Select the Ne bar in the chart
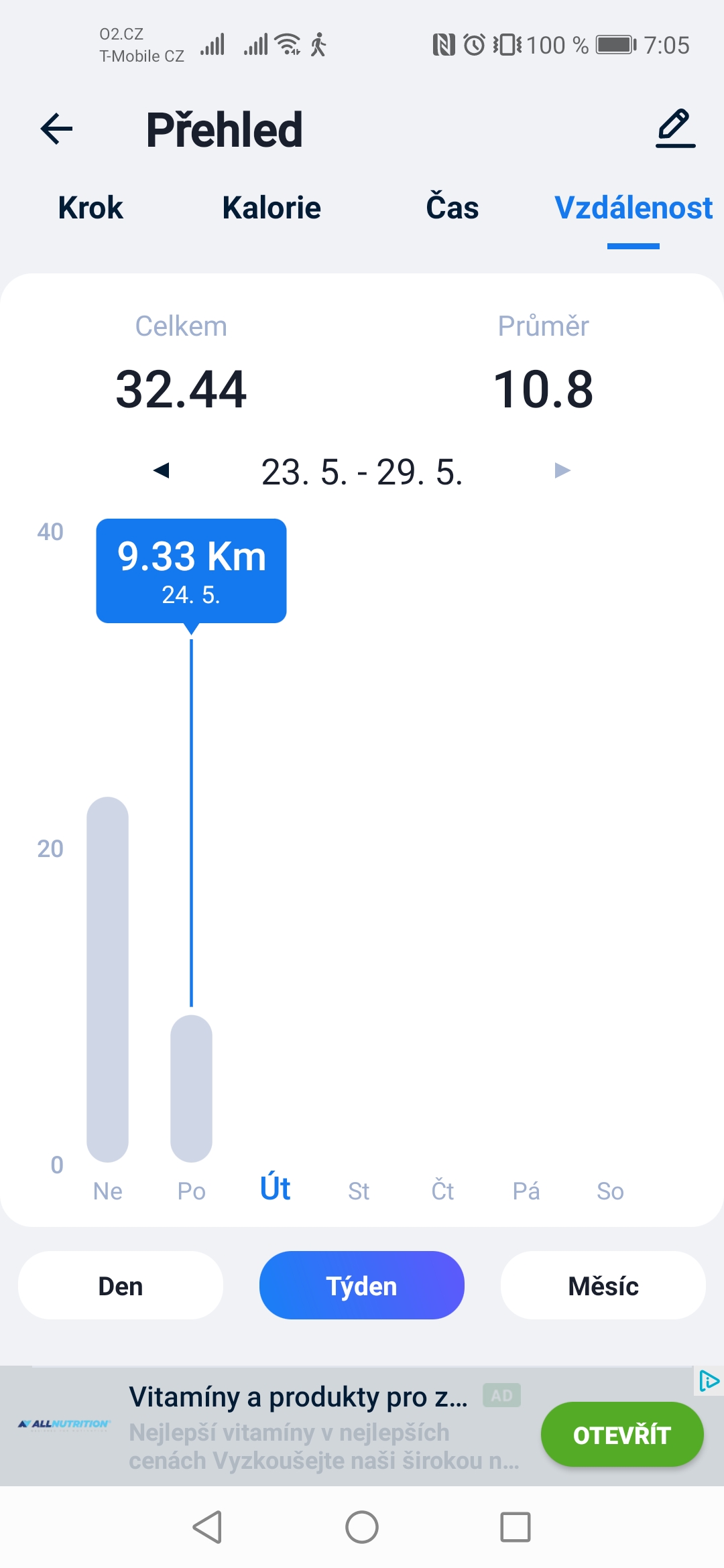The height and width of the screenshot is (1568, 724). pos(107,979)
